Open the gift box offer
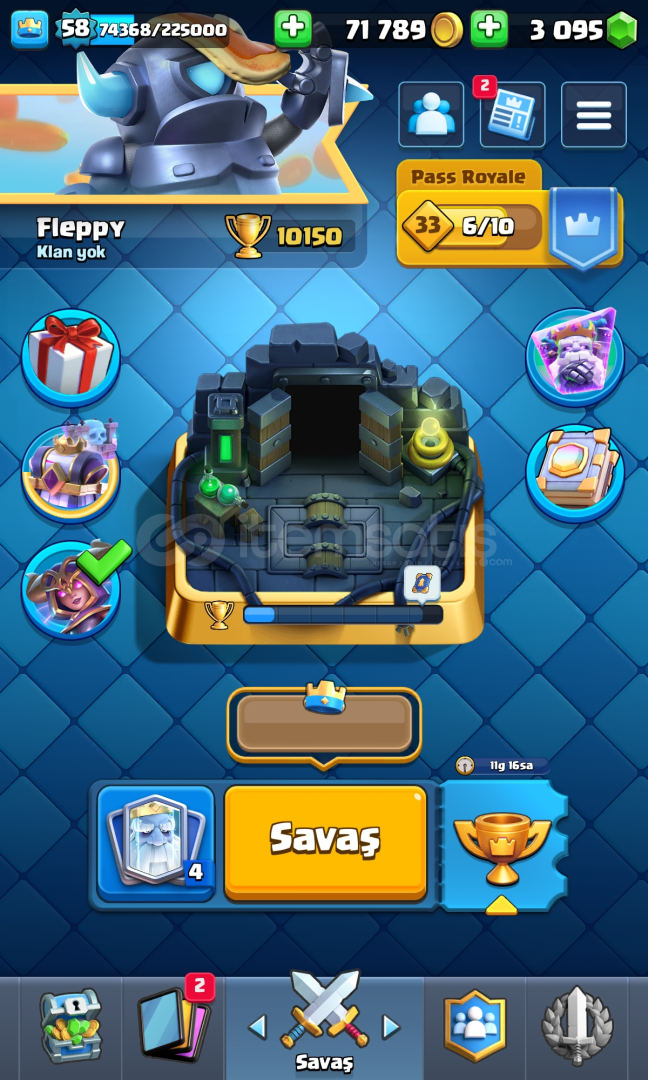 pyautogui.click(x=71, y=357)
